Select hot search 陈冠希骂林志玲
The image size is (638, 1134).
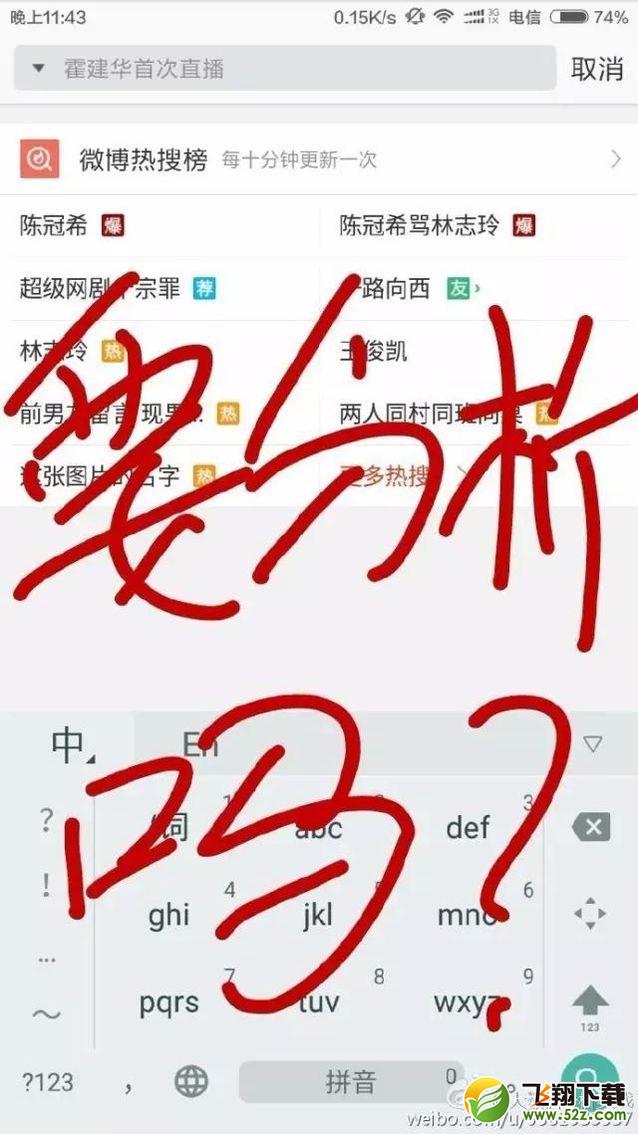[x=418, y=225]
